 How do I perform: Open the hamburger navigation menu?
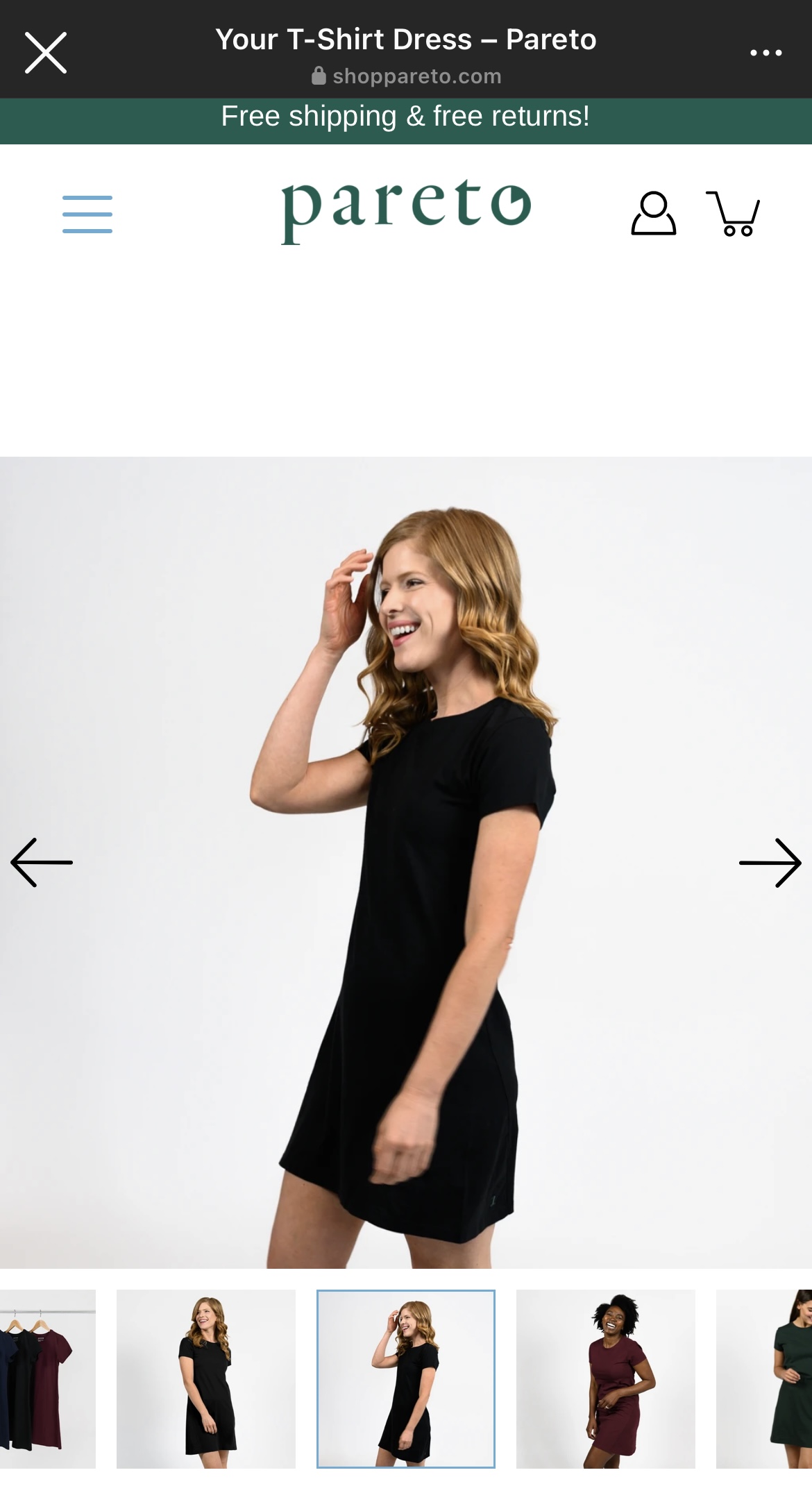[87, 214]
